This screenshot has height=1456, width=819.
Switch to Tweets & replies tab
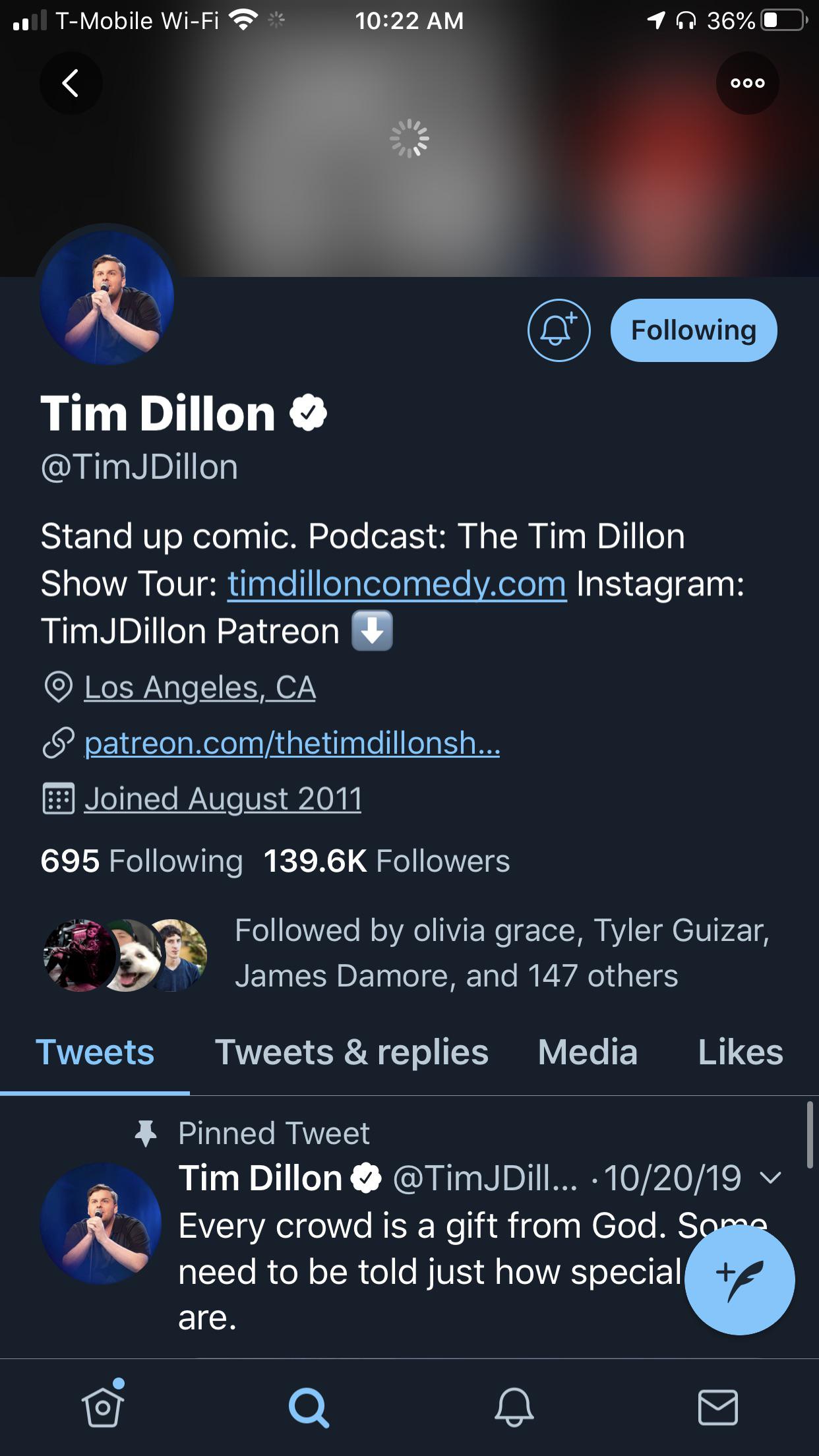pyautogui.click(x=351, y=1052)
